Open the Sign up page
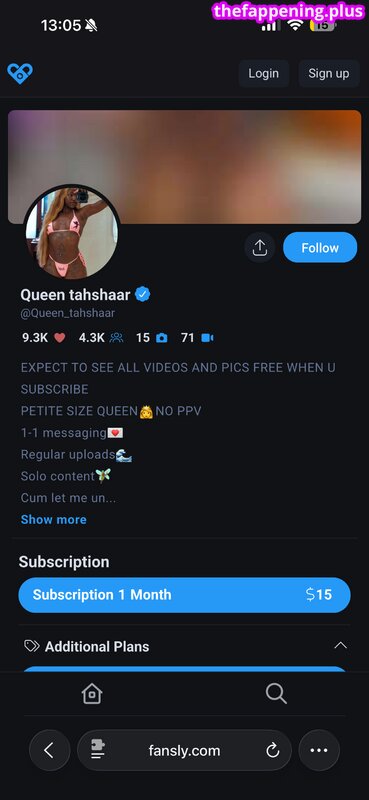The height and width of the screenshot is (800, 369). click(329, 73)
